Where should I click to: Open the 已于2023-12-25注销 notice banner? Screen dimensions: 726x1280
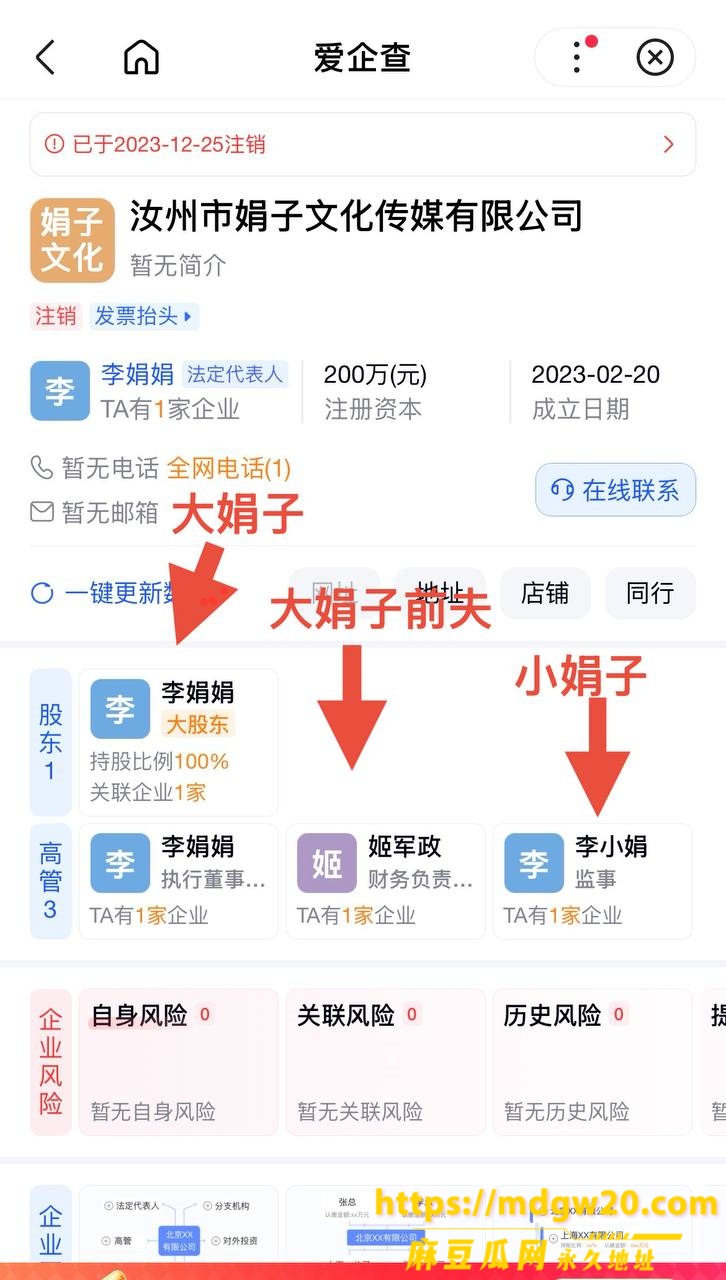pos(362,144)
